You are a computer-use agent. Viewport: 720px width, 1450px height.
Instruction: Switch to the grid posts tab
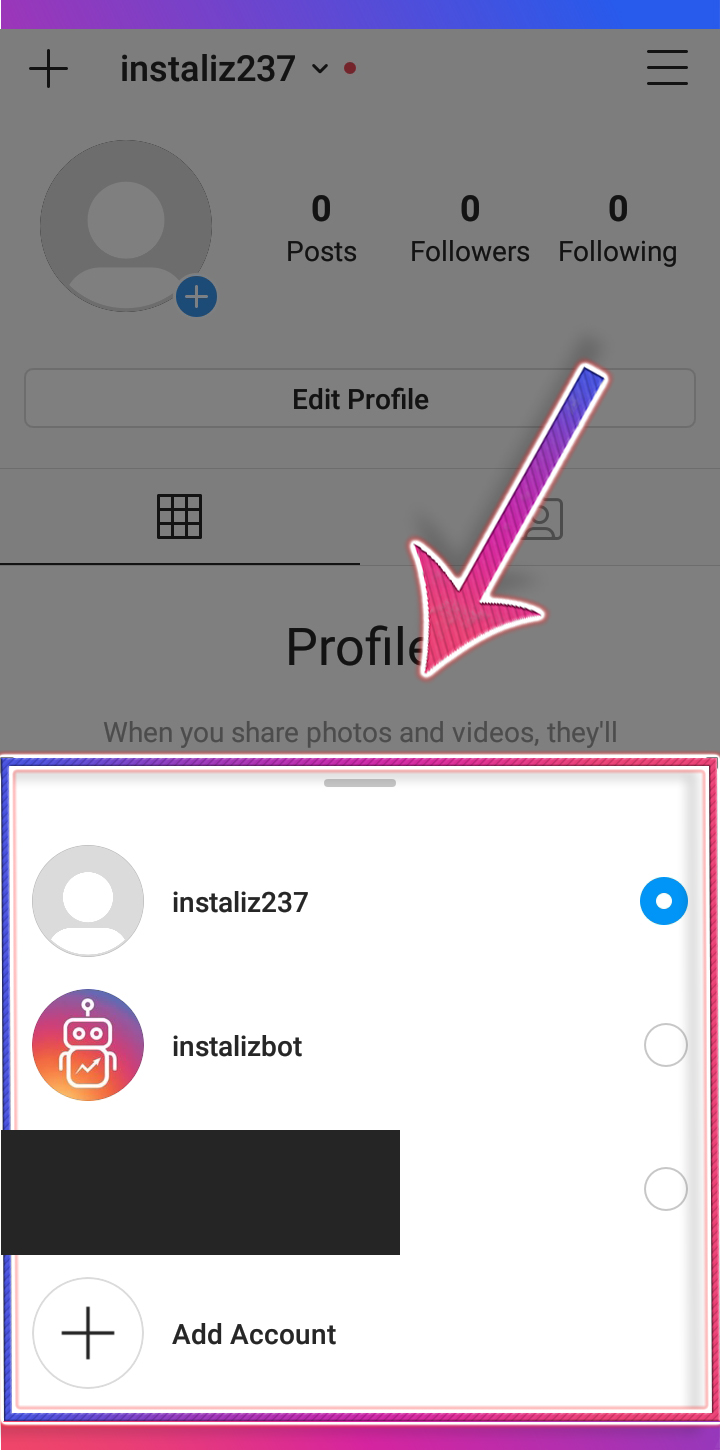(x=180, y=517)
